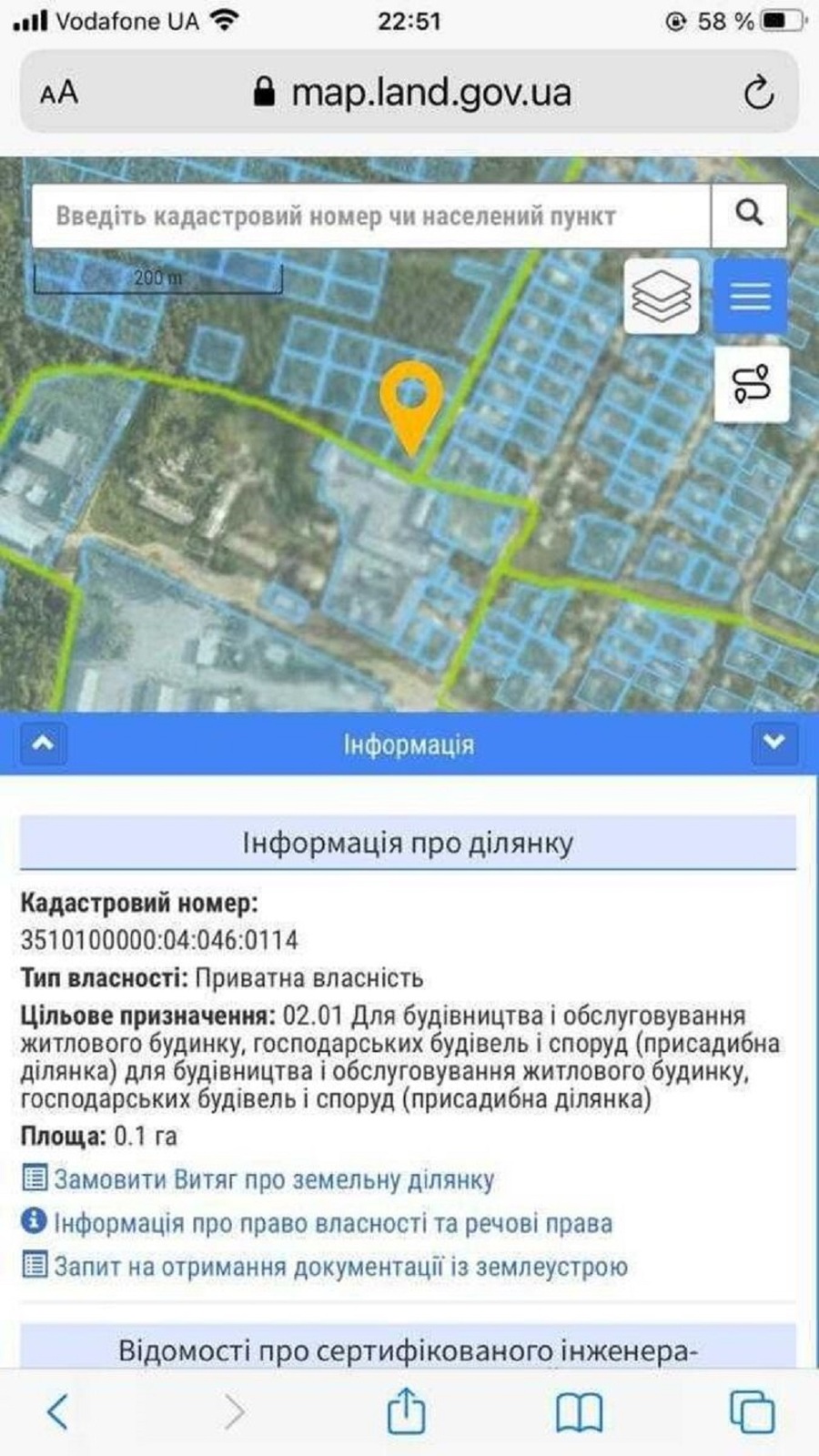Show open Safari tabs
The height and width of the screenshot is (1456, 819).
point(752,1412)
